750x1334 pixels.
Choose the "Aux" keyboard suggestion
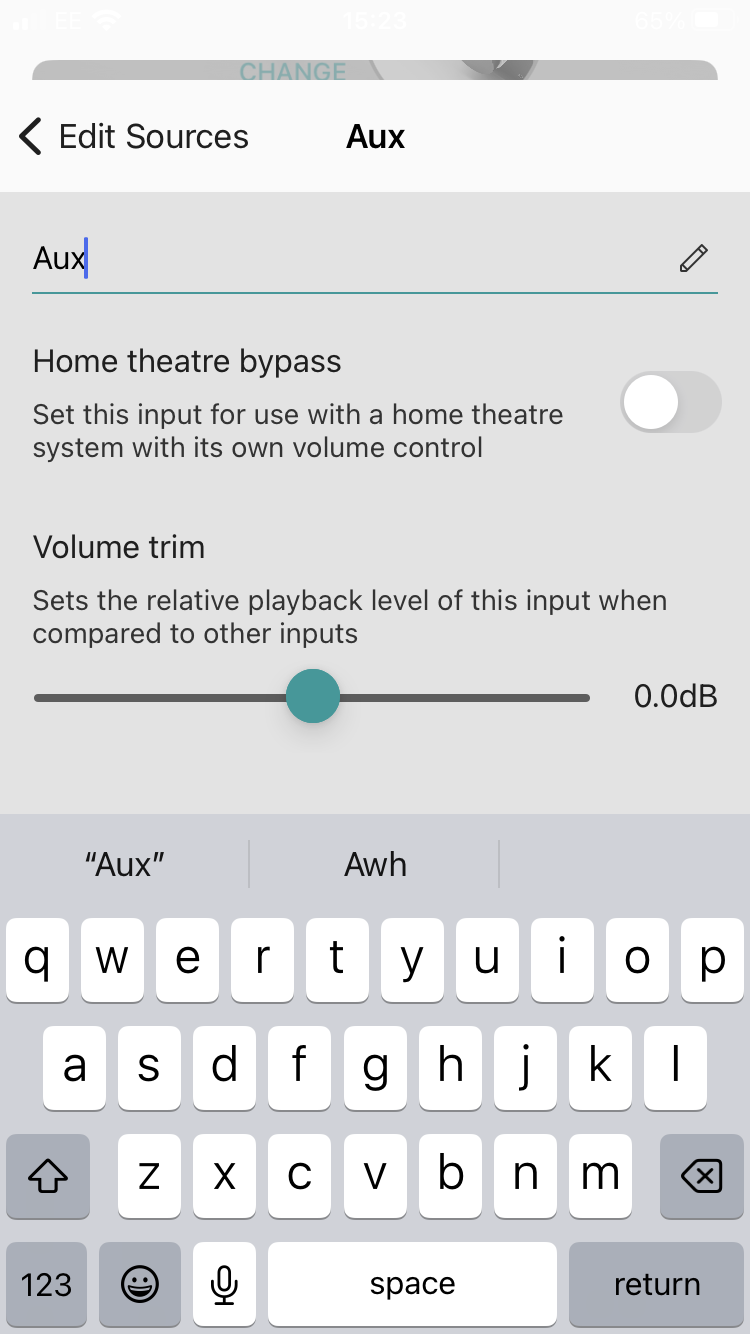(x=125, y=865)
